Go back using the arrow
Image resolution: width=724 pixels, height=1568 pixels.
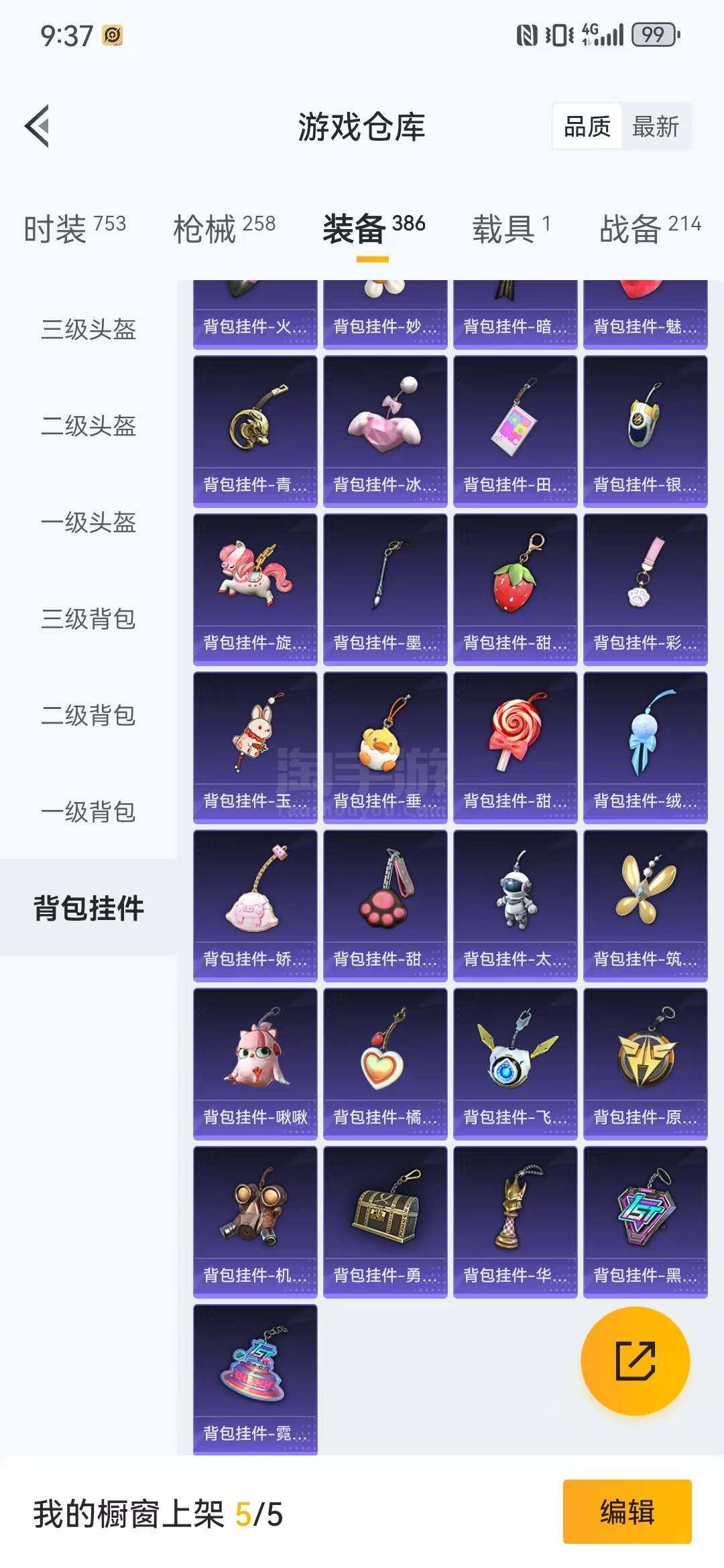(x=38, y=126)
